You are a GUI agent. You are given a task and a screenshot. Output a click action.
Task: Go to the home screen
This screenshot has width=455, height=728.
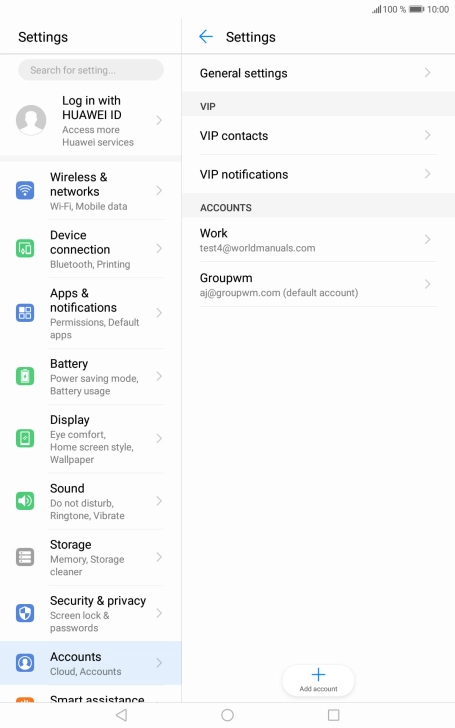(x=228, y=715)
